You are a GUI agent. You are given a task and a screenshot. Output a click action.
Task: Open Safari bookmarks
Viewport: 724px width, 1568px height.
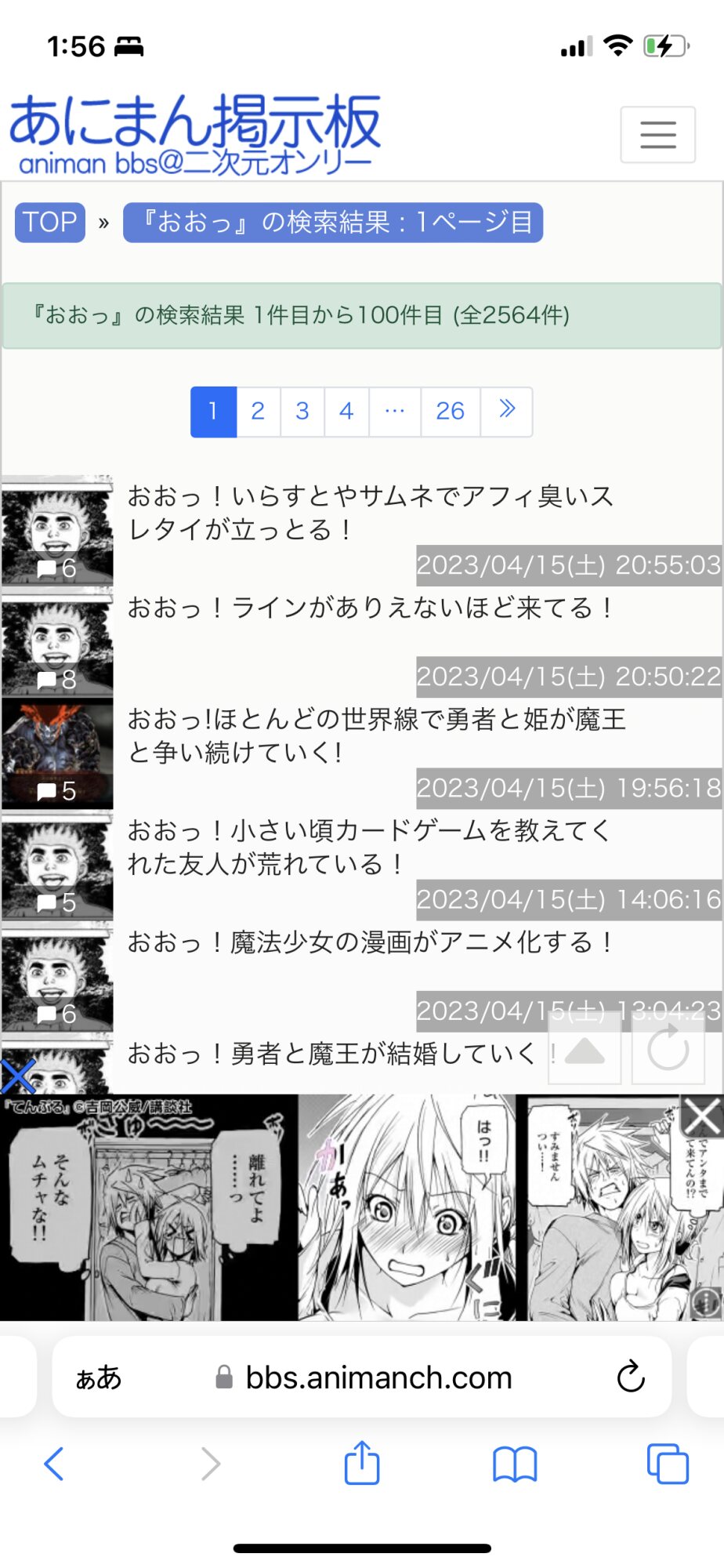(x=515, y=1465)
